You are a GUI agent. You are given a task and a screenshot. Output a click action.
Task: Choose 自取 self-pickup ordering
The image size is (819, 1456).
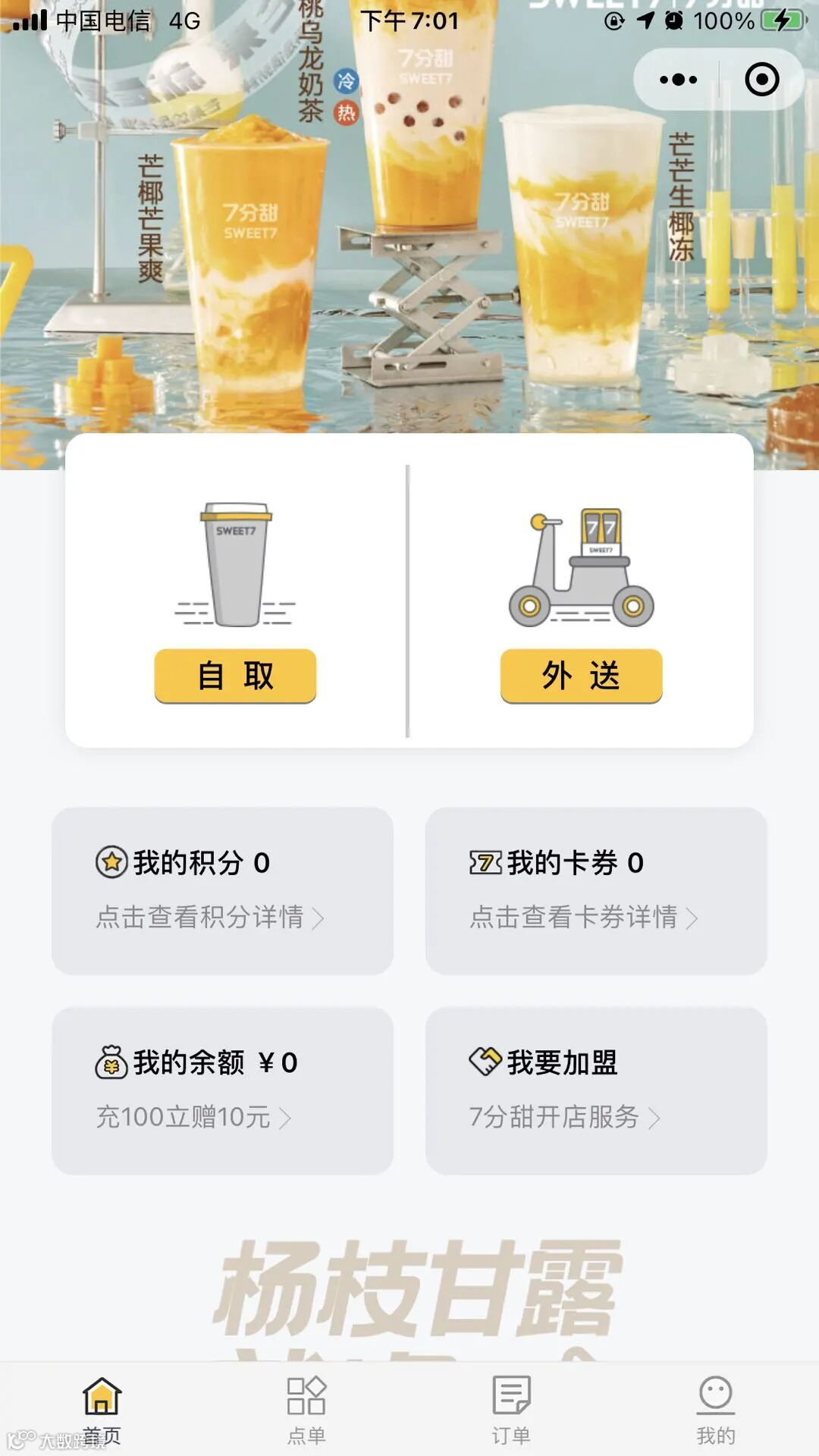coord(235,676)
